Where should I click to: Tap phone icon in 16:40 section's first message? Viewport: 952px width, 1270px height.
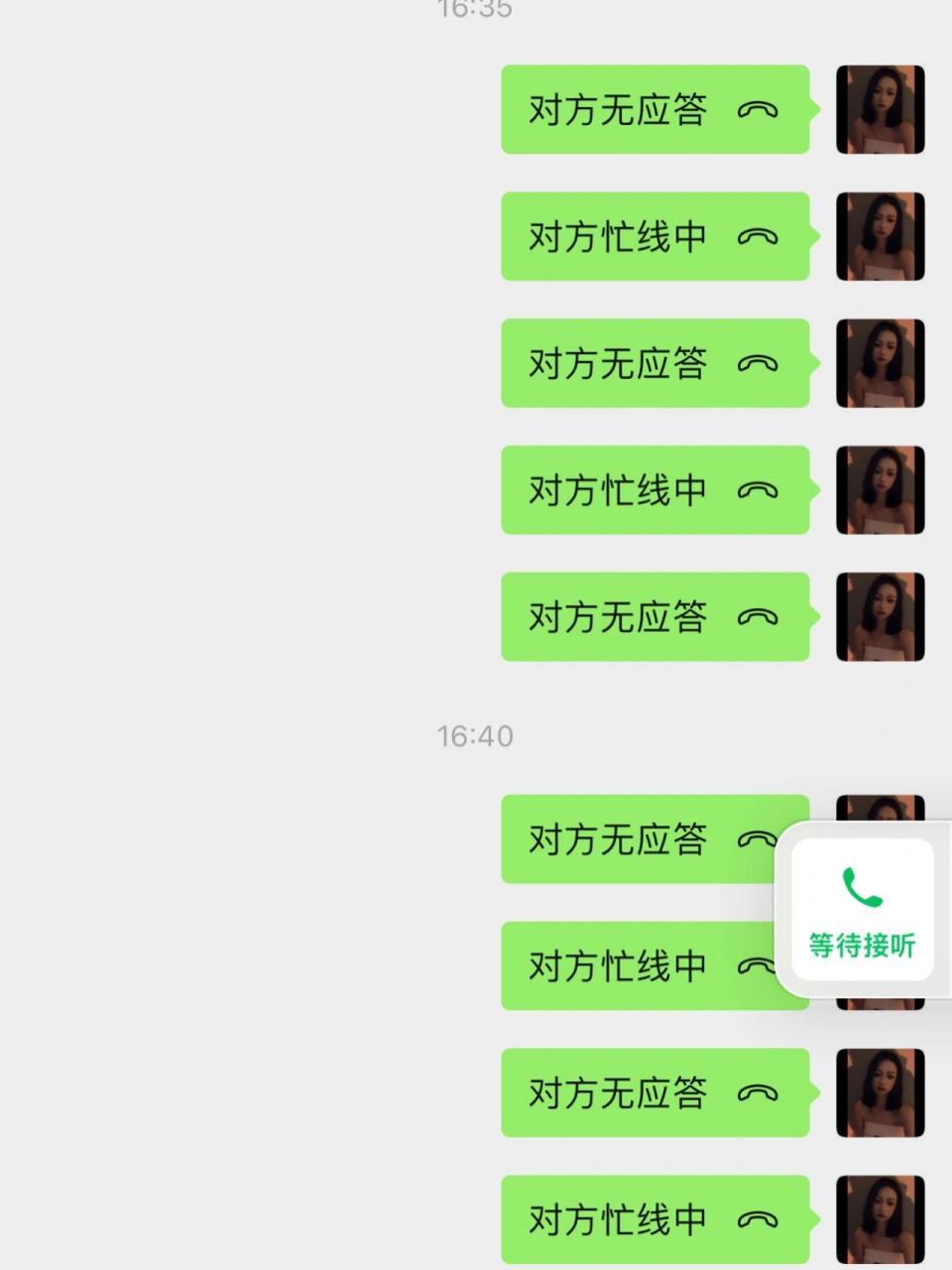tap(759, 840)
